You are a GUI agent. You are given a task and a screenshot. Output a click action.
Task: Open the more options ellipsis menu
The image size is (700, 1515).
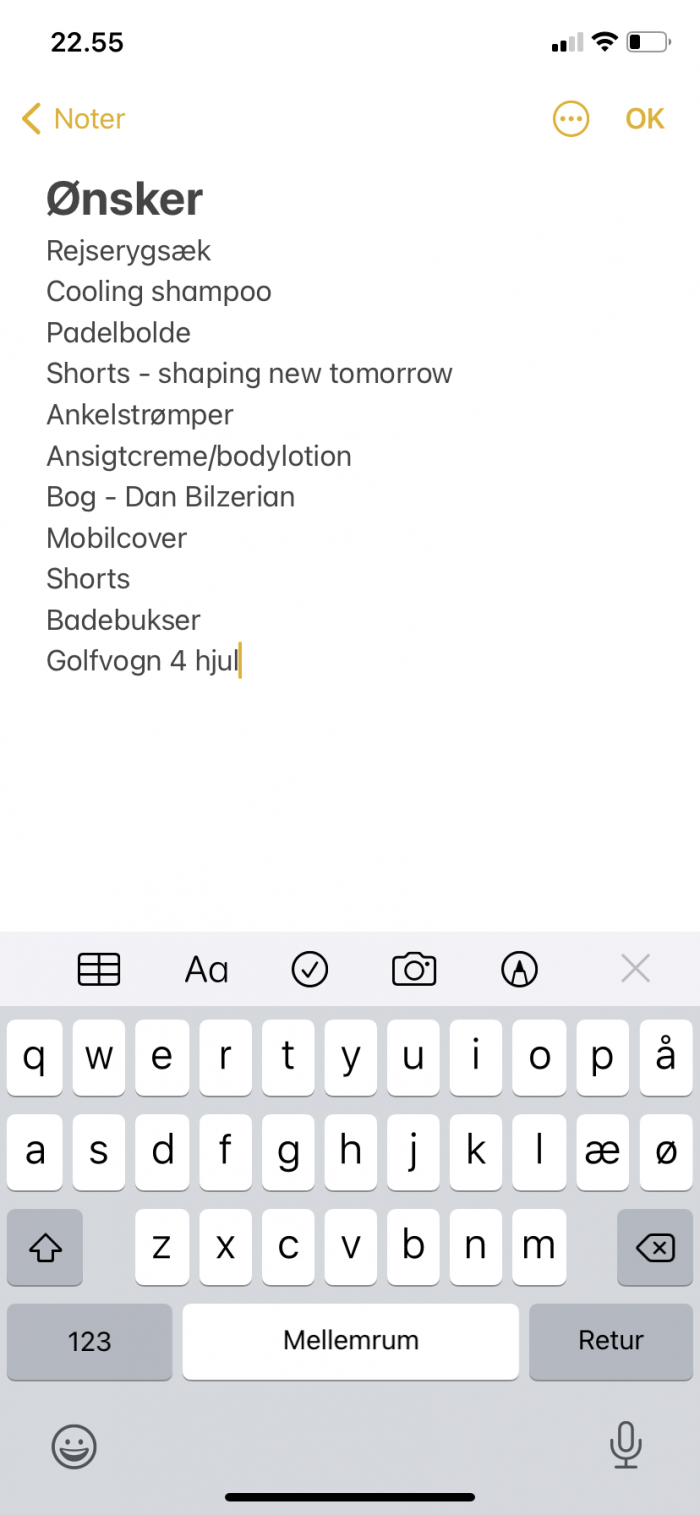571,119
